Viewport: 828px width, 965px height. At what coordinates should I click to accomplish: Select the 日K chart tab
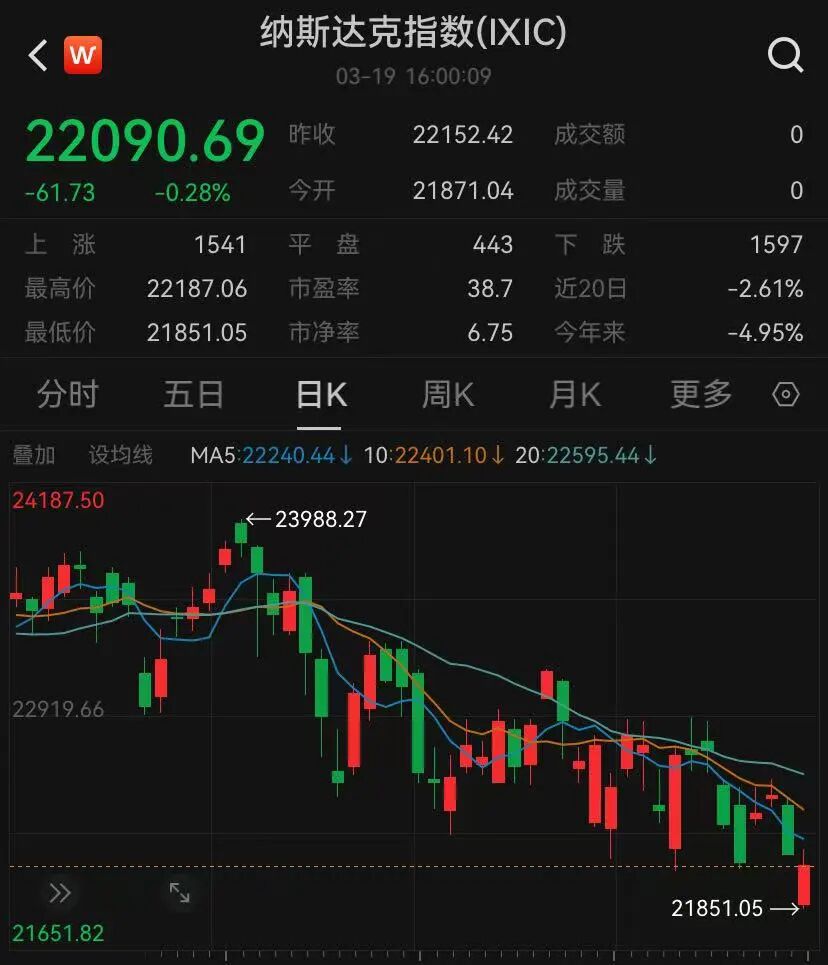coord(321,395)
